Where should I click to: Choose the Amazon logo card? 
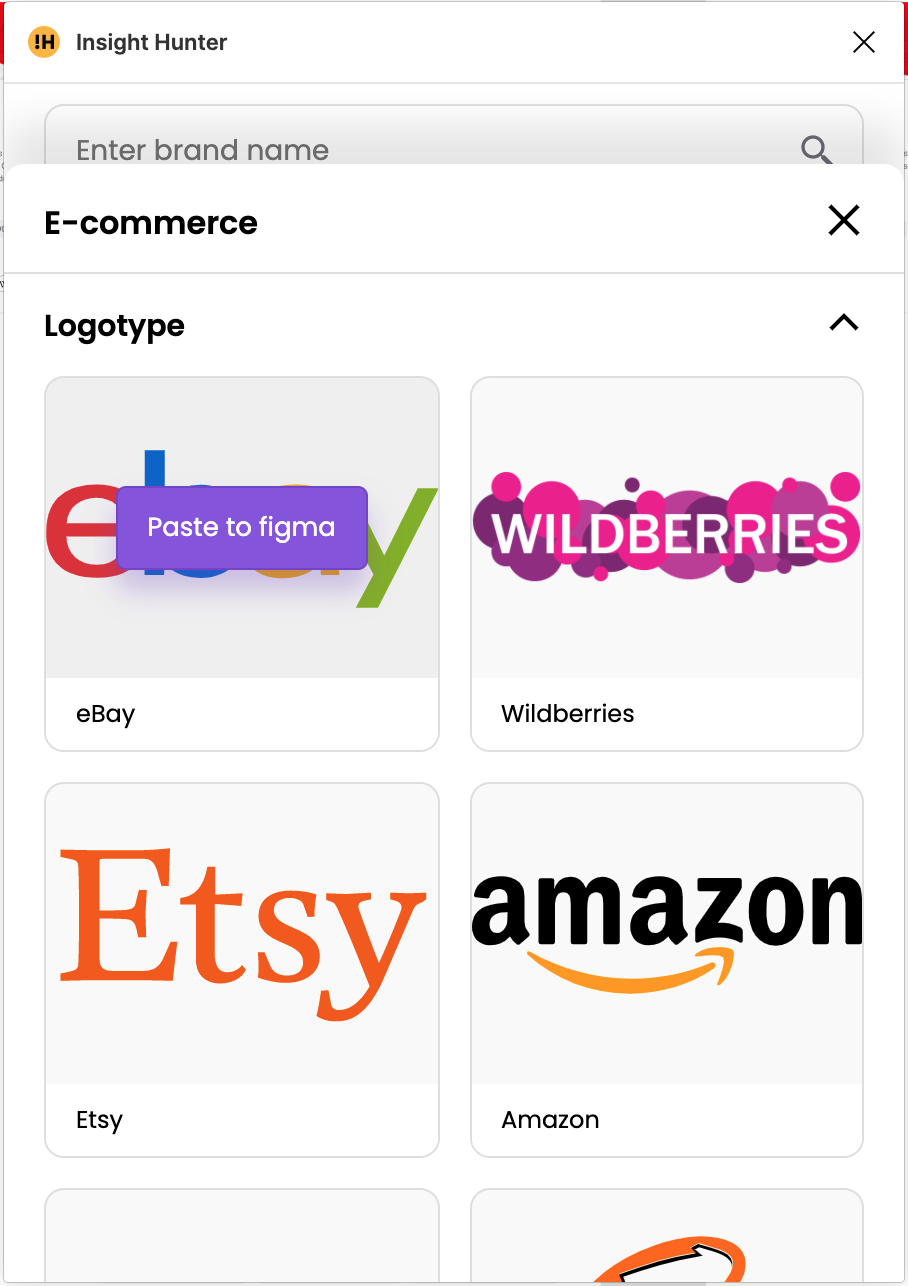click(666, 968)
